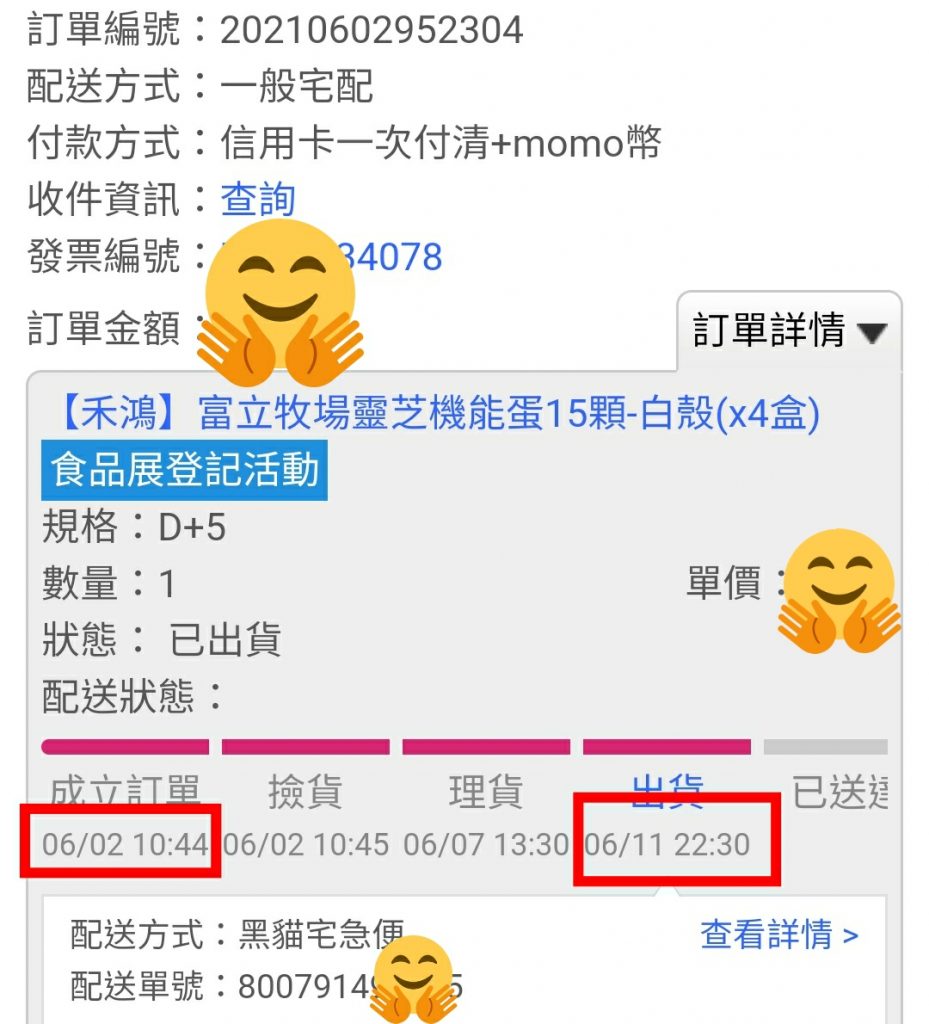This screenshot has width=929, height=1024.
Task: Tap 查看詳情 for delivery details
Action: 779,935
